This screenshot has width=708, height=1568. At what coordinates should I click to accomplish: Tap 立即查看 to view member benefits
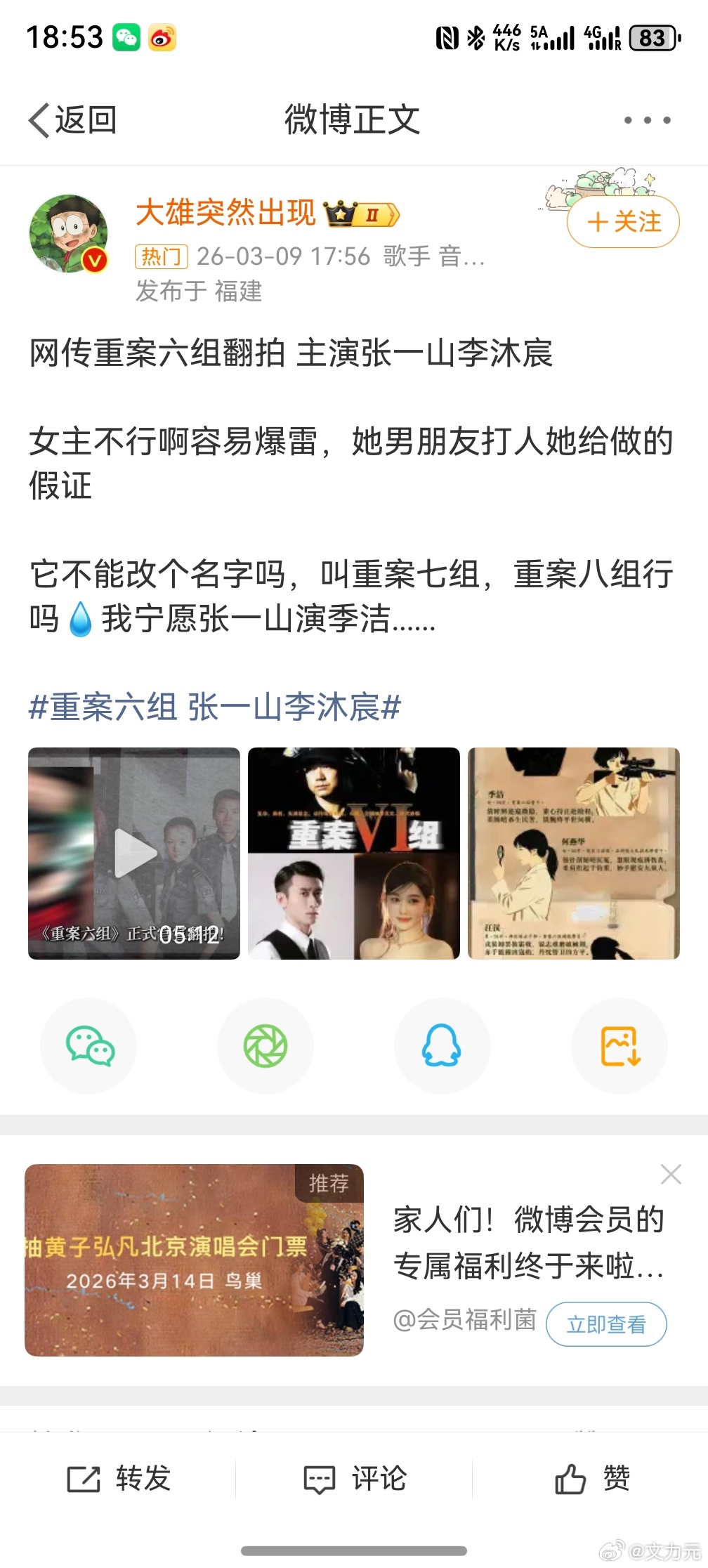coord(608,1324)
